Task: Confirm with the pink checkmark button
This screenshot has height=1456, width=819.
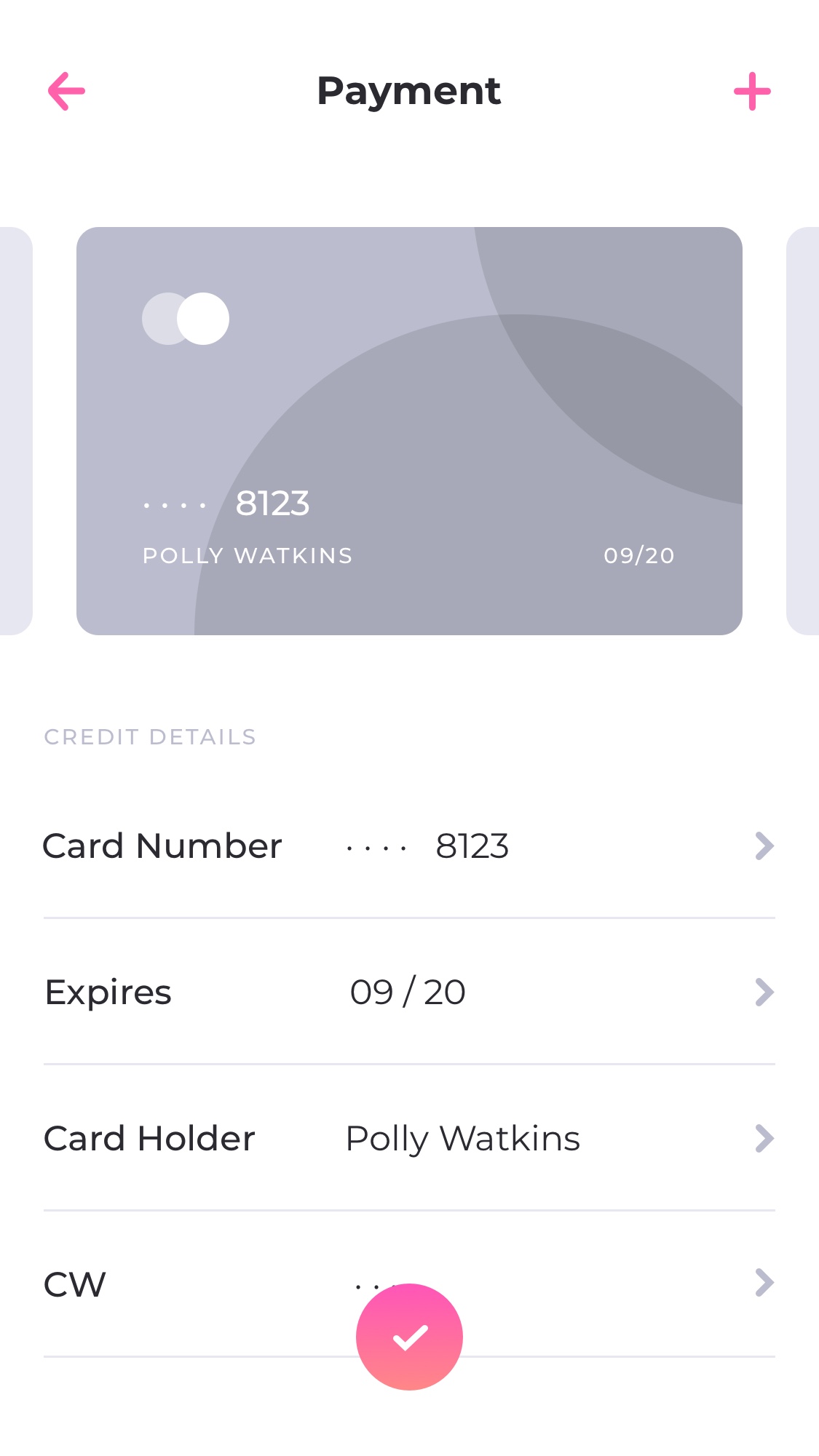Action: point(409,1337)
